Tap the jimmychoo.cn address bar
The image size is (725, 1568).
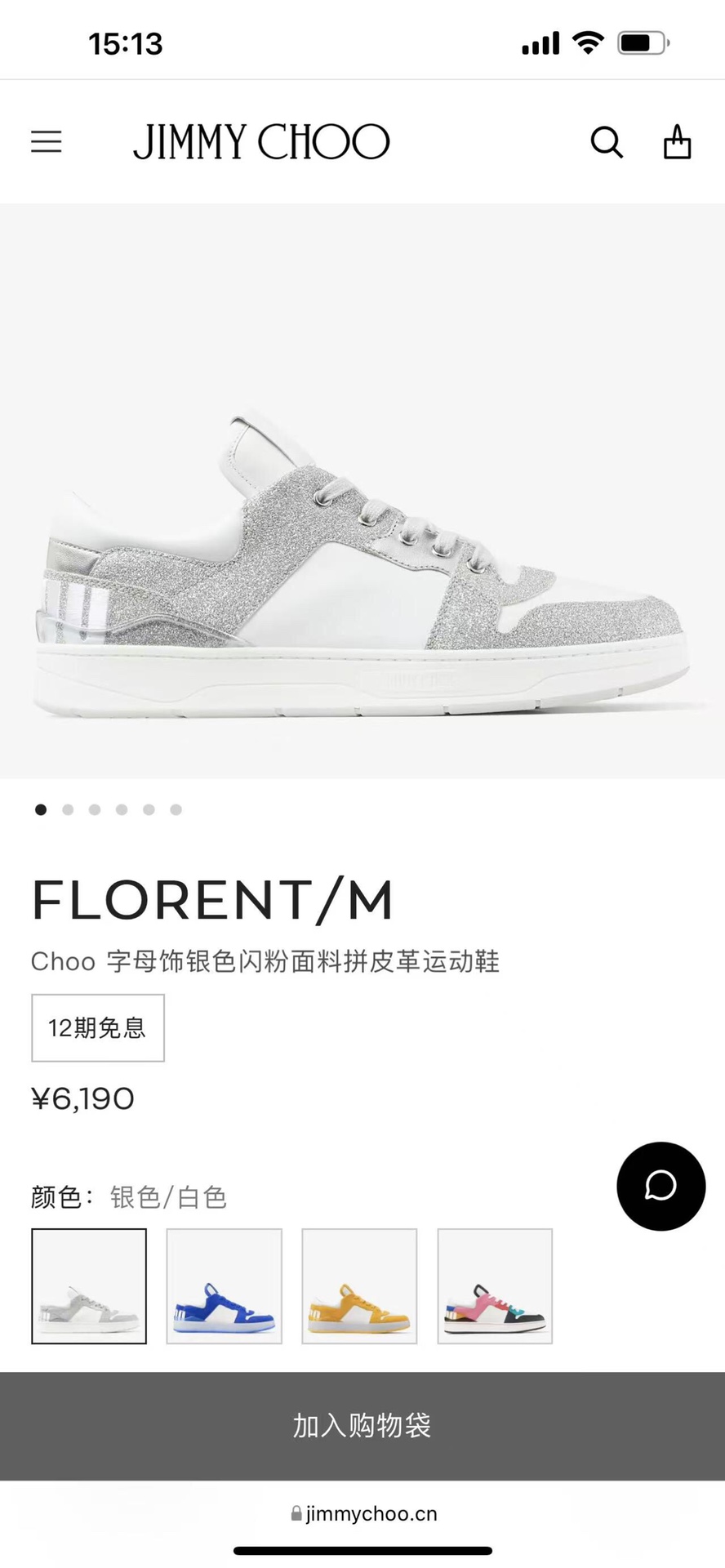point(364,1513)
